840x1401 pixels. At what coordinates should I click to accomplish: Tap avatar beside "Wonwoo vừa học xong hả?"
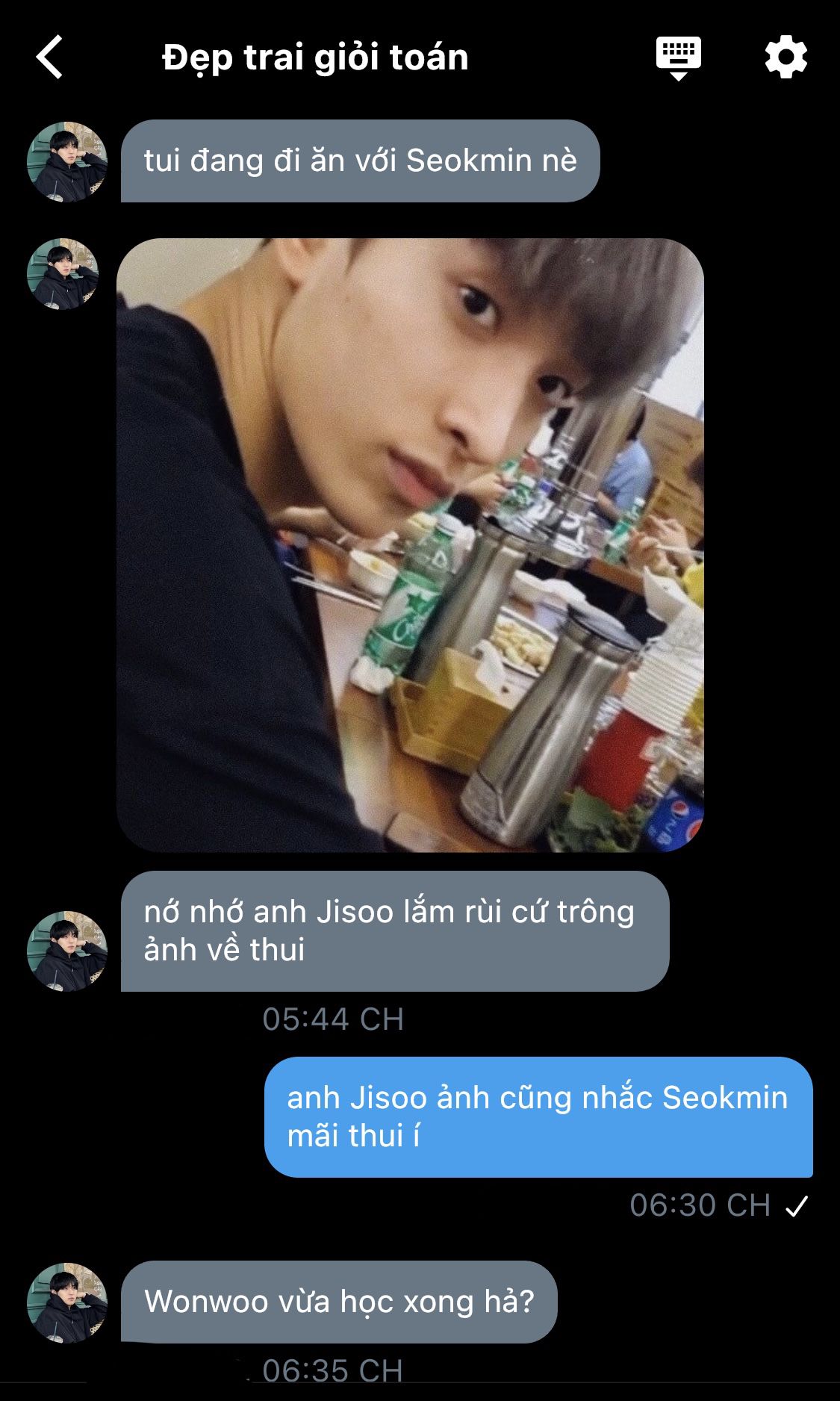tap(67, 1303)
